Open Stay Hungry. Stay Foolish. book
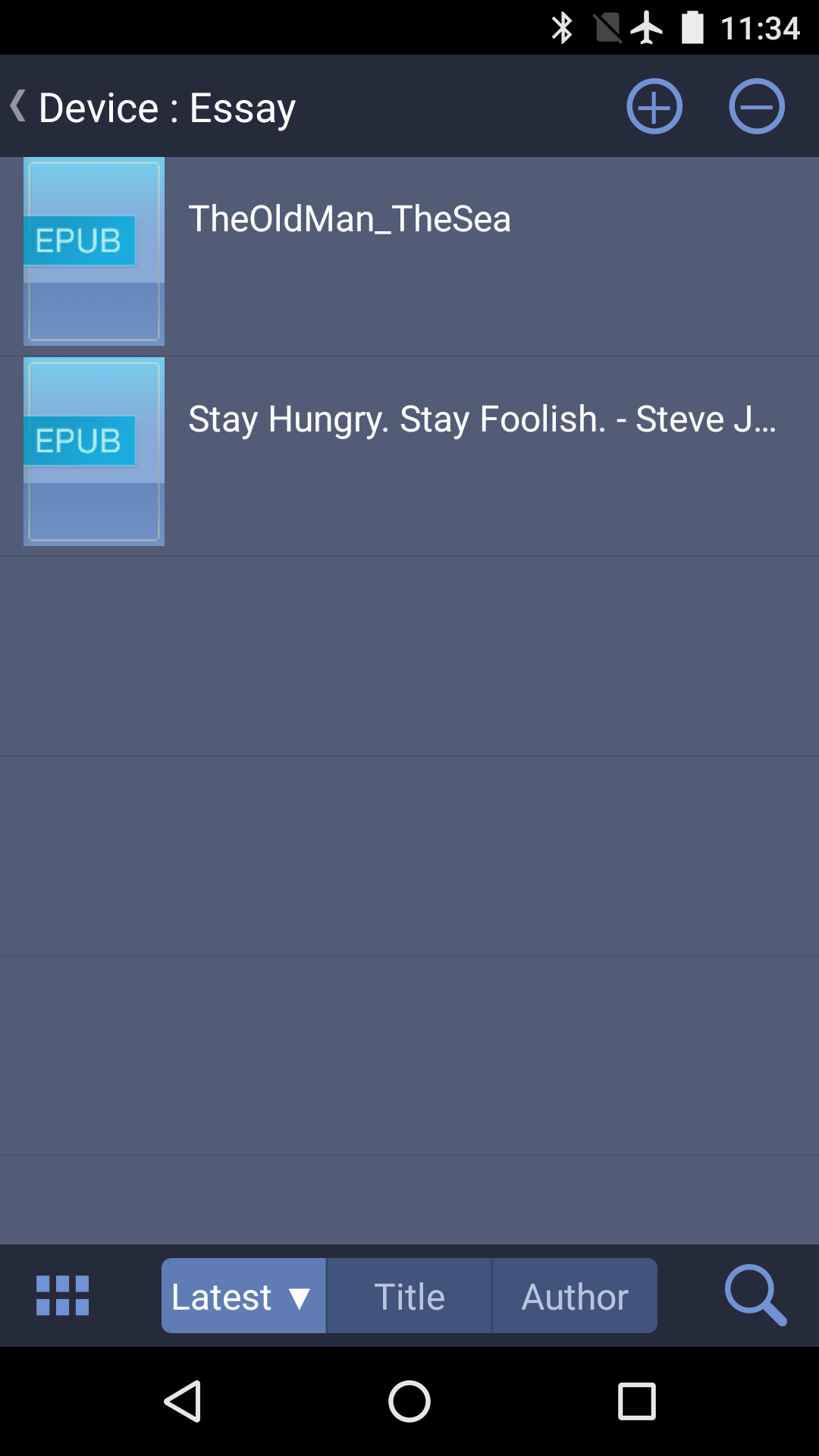Viewport: 819px width, 1456px height. [x=409, y=457]
